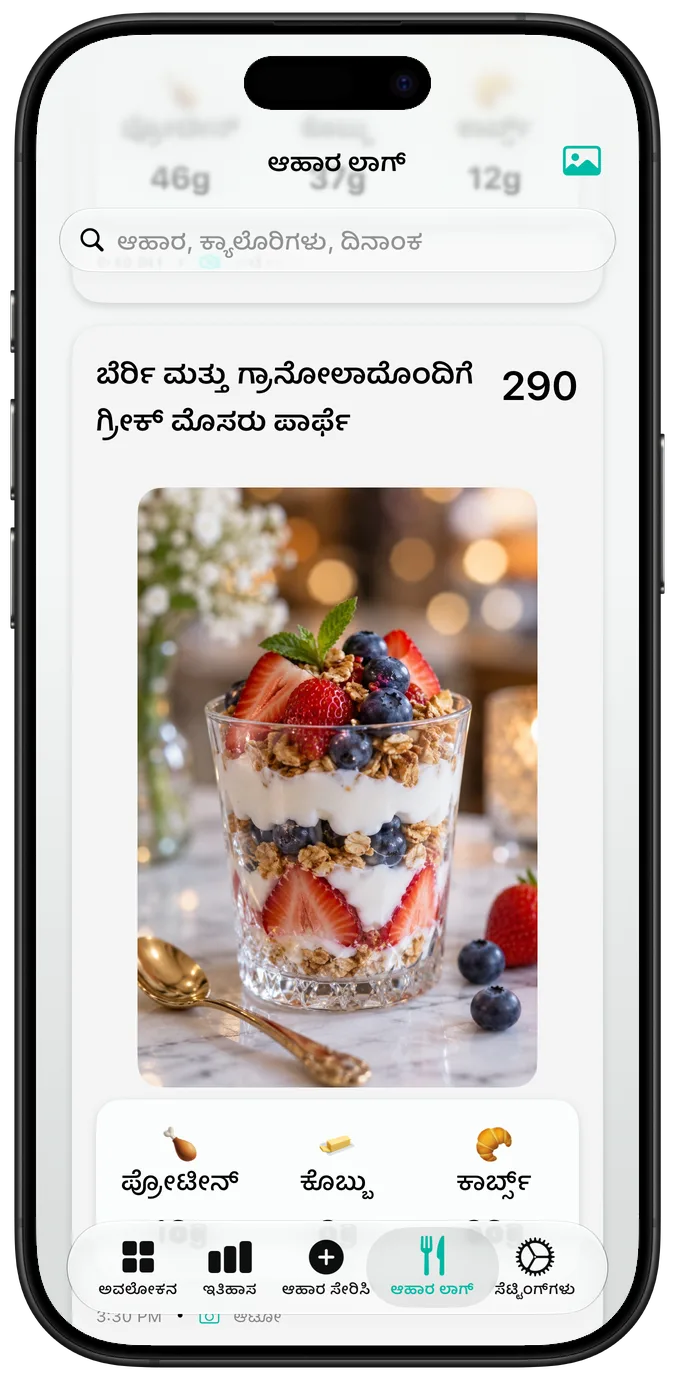Go to ಸೆಟ್ಟಿಂಗ್‌ಗಳು settings tab
This screenshot has height=1380, width=675.
[535, 1268]
